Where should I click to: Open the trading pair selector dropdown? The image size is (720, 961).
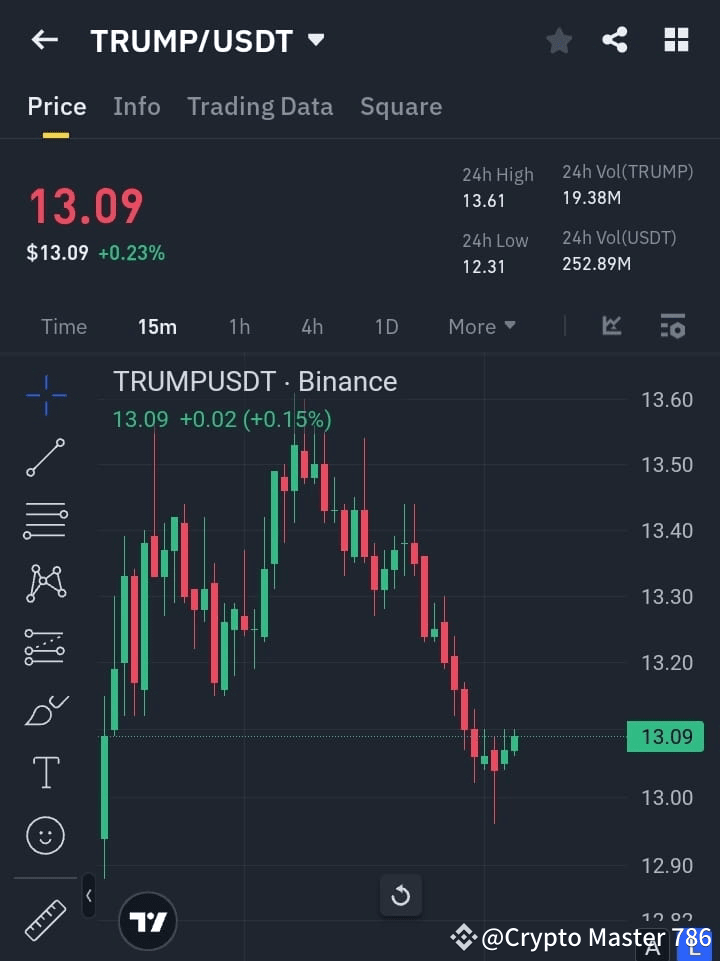(316, 41)
